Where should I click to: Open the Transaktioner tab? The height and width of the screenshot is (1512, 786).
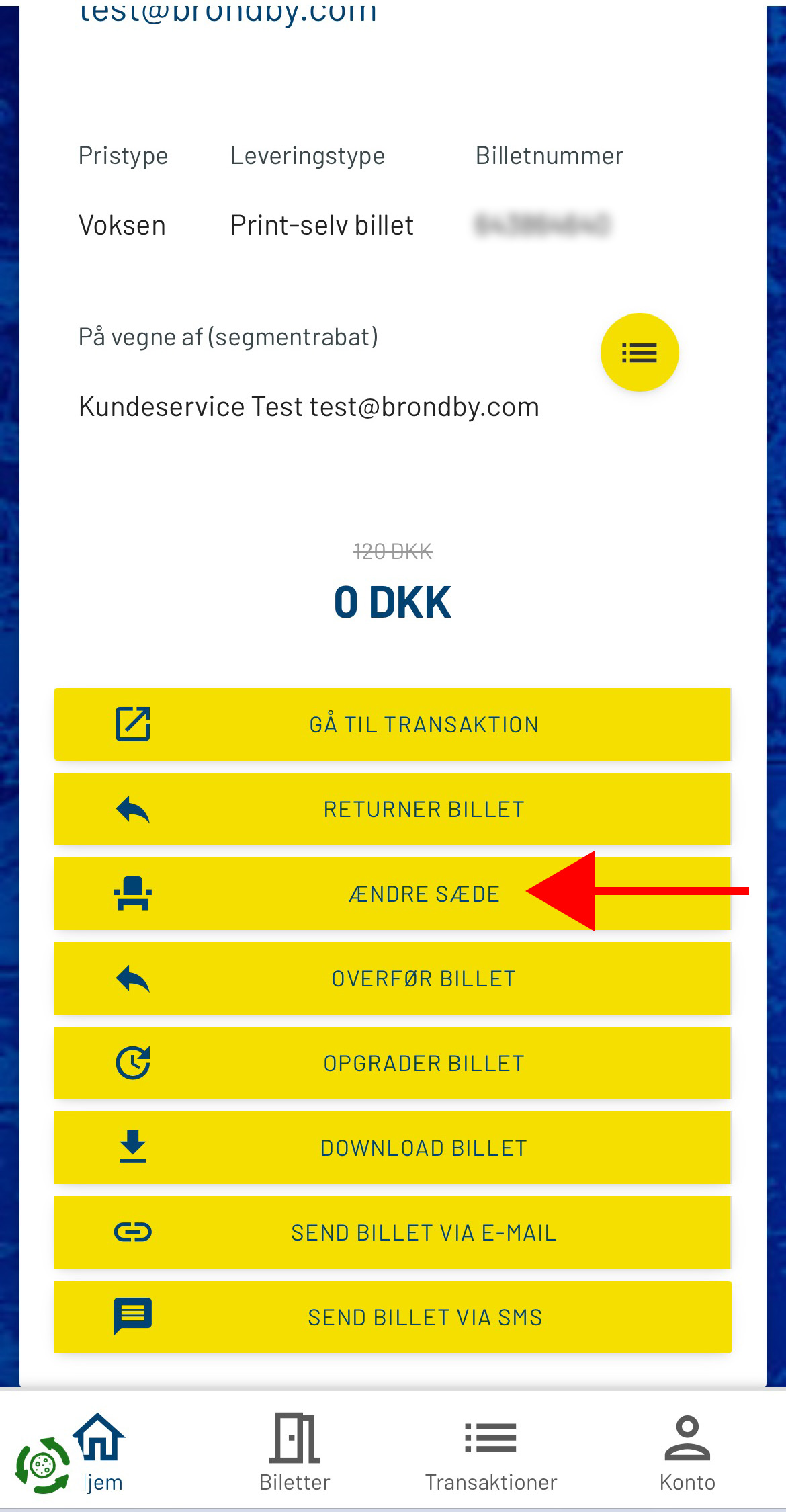tap(490, 1452)
